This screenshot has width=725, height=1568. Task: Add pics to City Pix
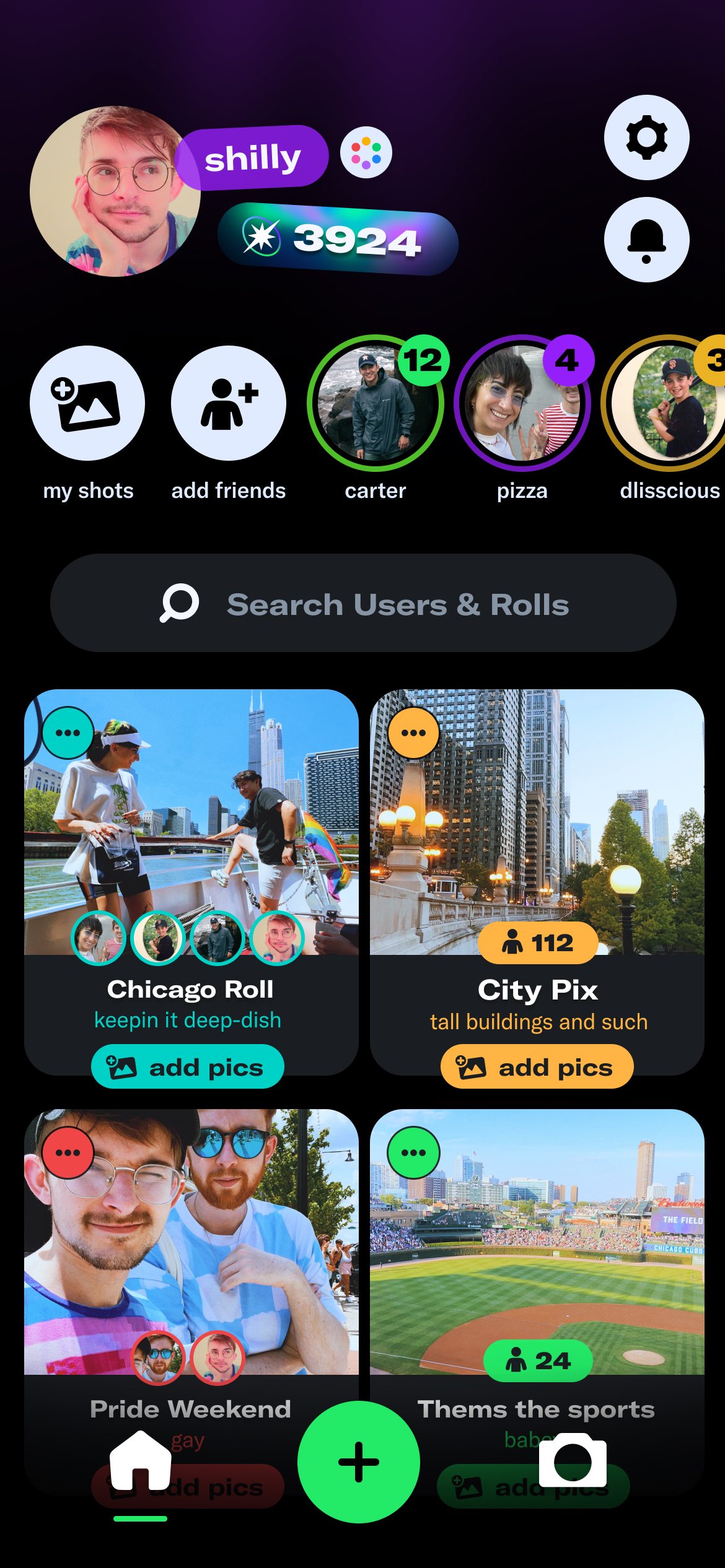coord(537,1067)
